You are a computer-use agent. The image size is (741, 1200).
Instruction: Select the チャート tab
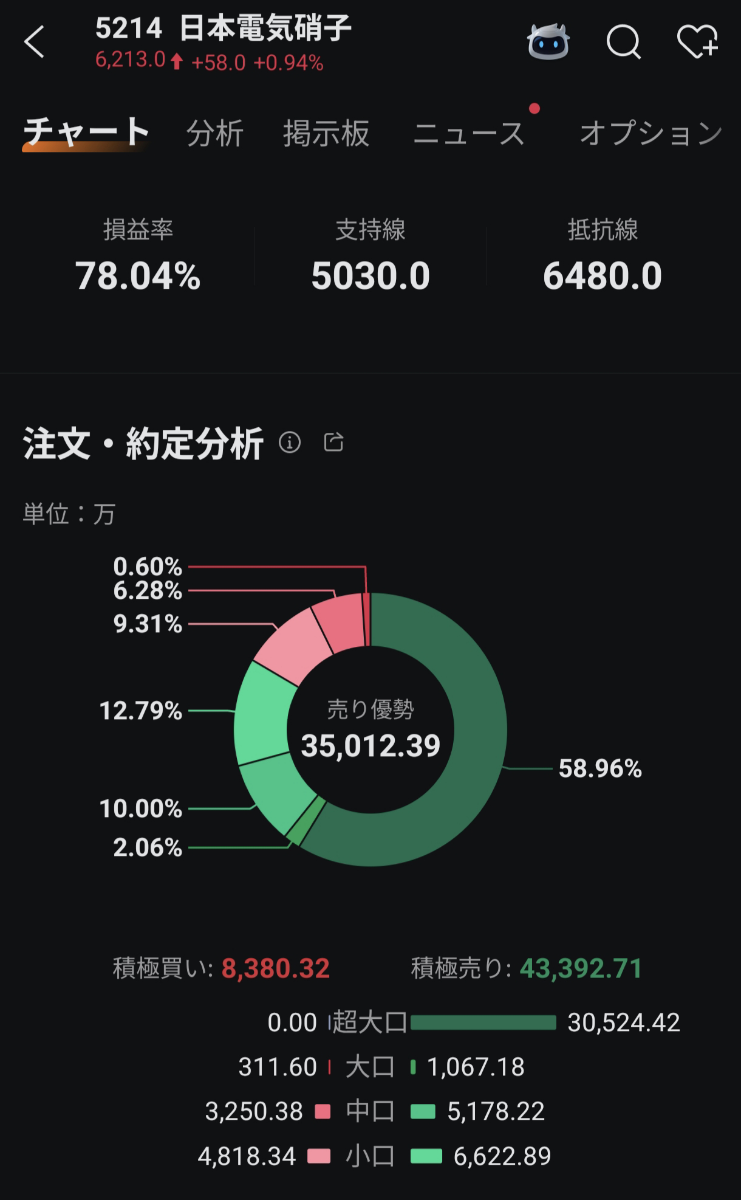point(86,133)
